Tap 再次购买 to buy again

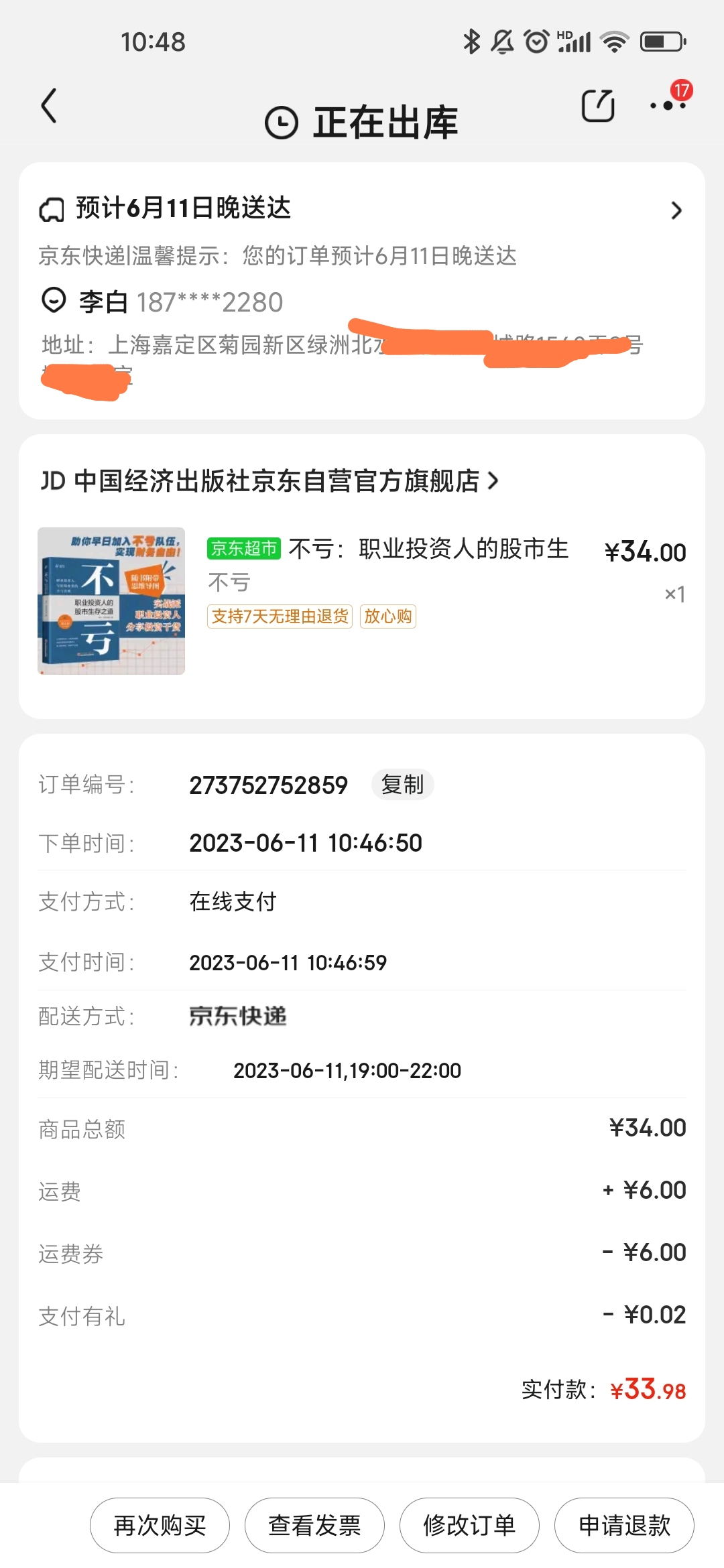pos(160,1526)
